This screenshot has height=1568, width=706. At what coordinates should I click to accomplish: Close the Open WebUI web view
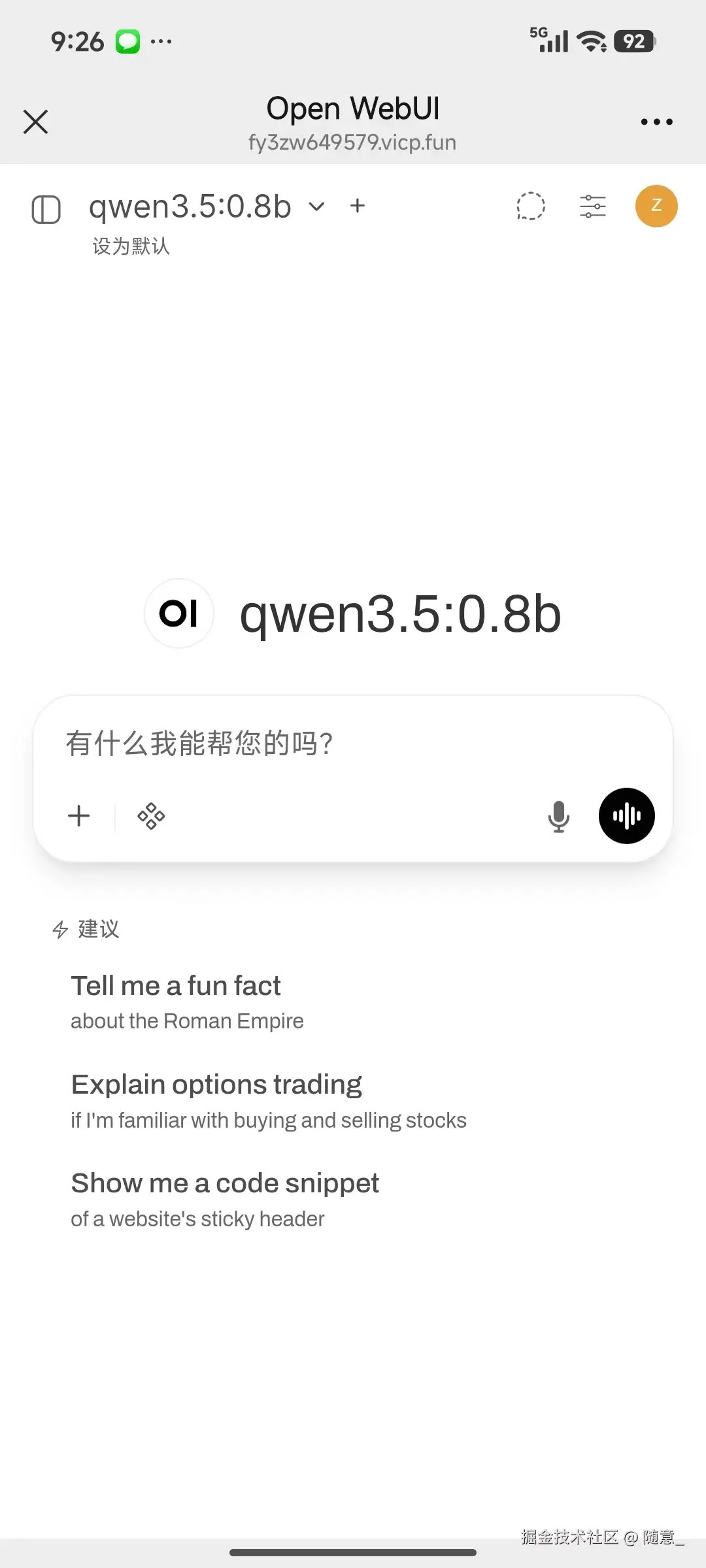[x=36, y=122]
